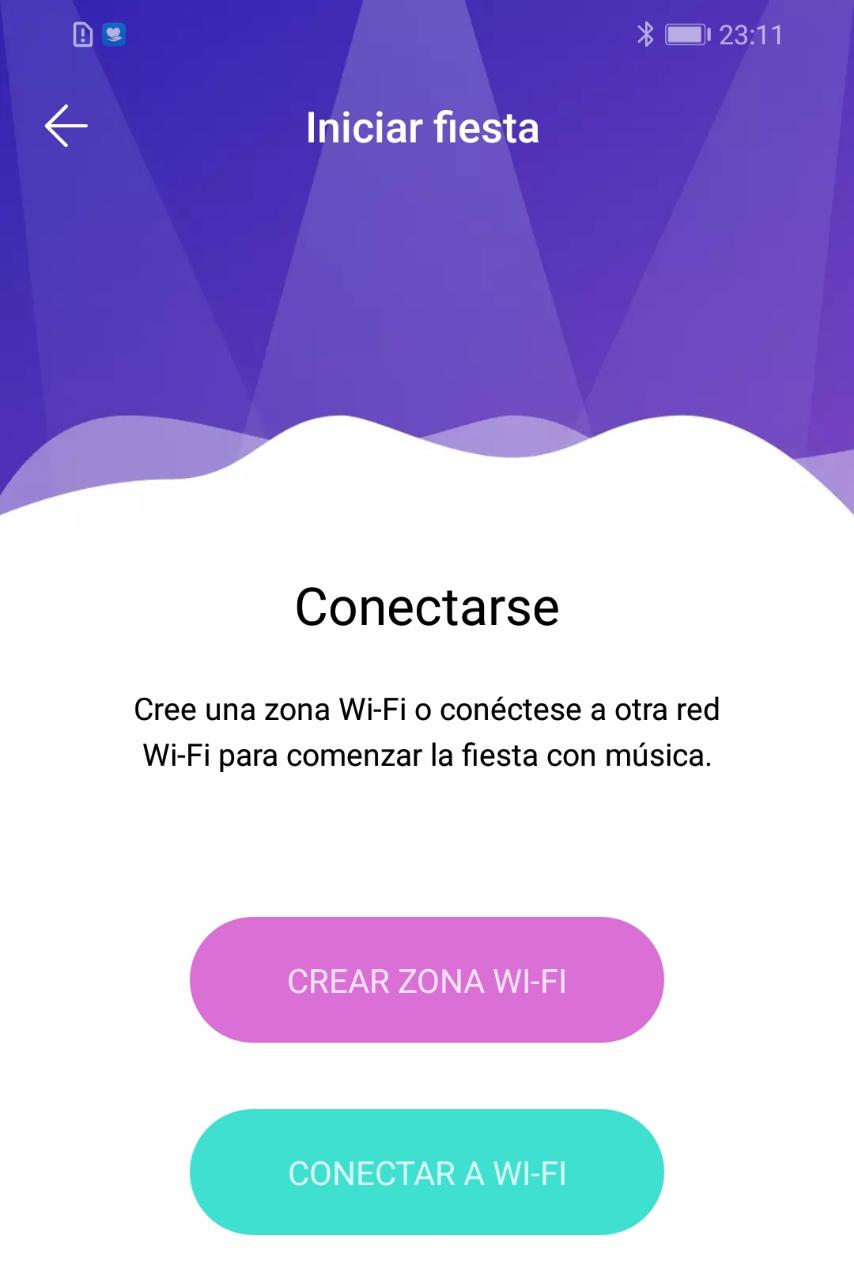Tap the CREAR ZONA WI-FI button
The height and width of the screenshot is (1280, 854).
tap(427, 980)
